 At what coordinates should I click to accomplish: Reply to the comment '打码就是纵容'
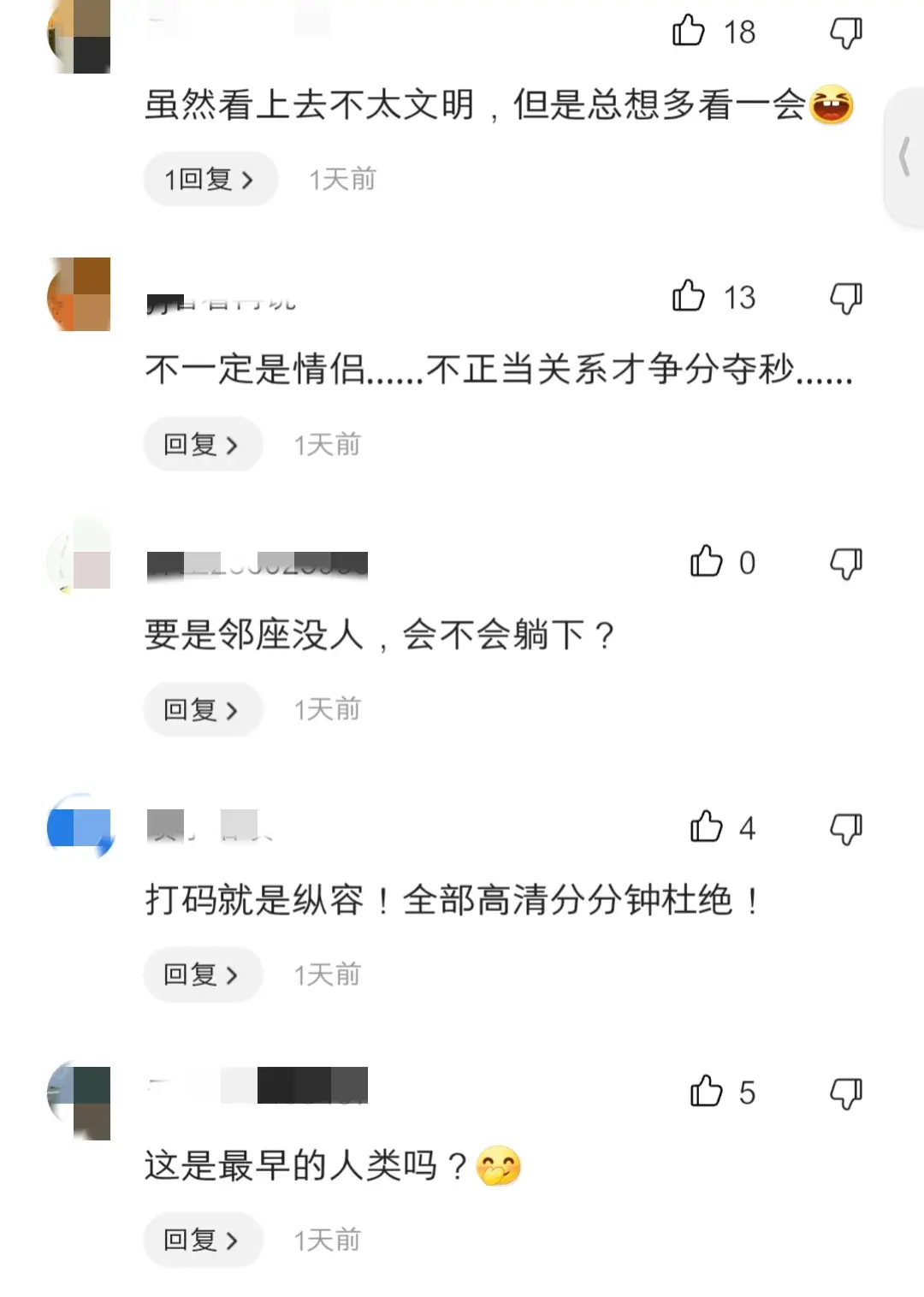click(202, 975)
